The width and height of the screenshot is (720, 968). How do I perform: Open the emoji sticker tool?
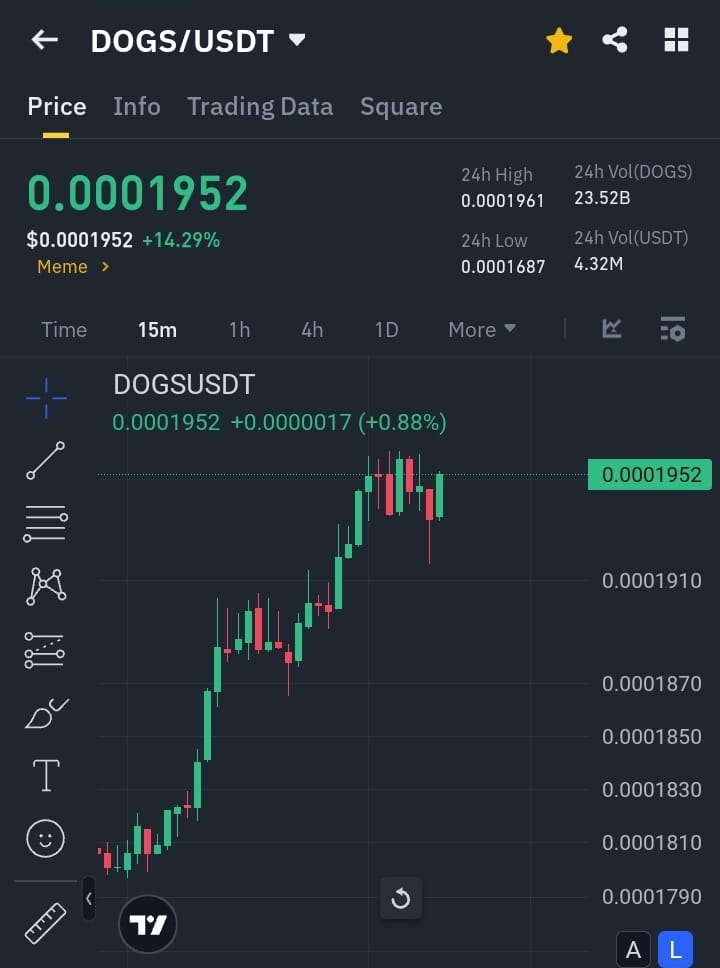coord(44,838)
